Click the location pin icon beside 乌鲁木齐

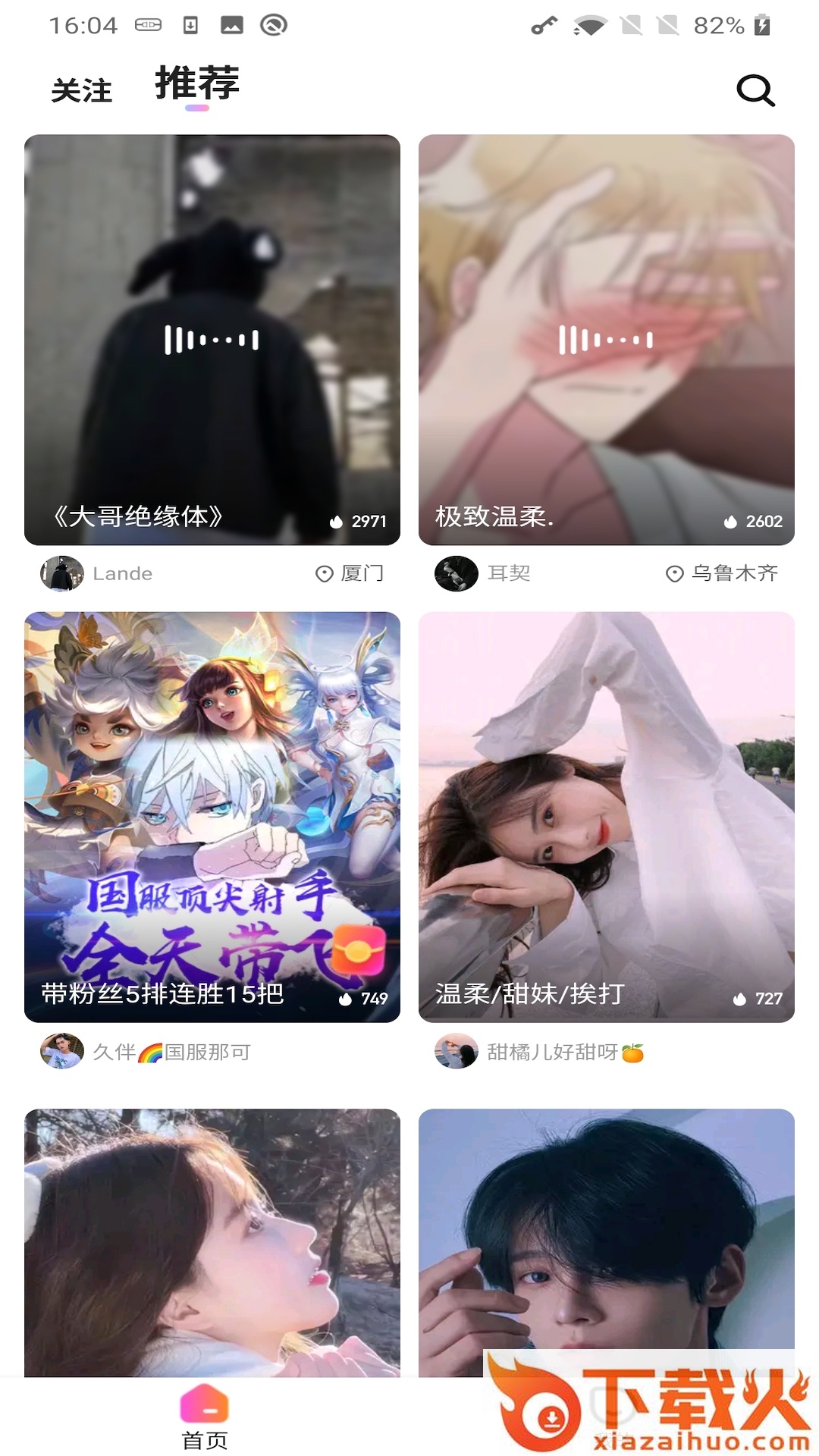click(x=673, y=574)
